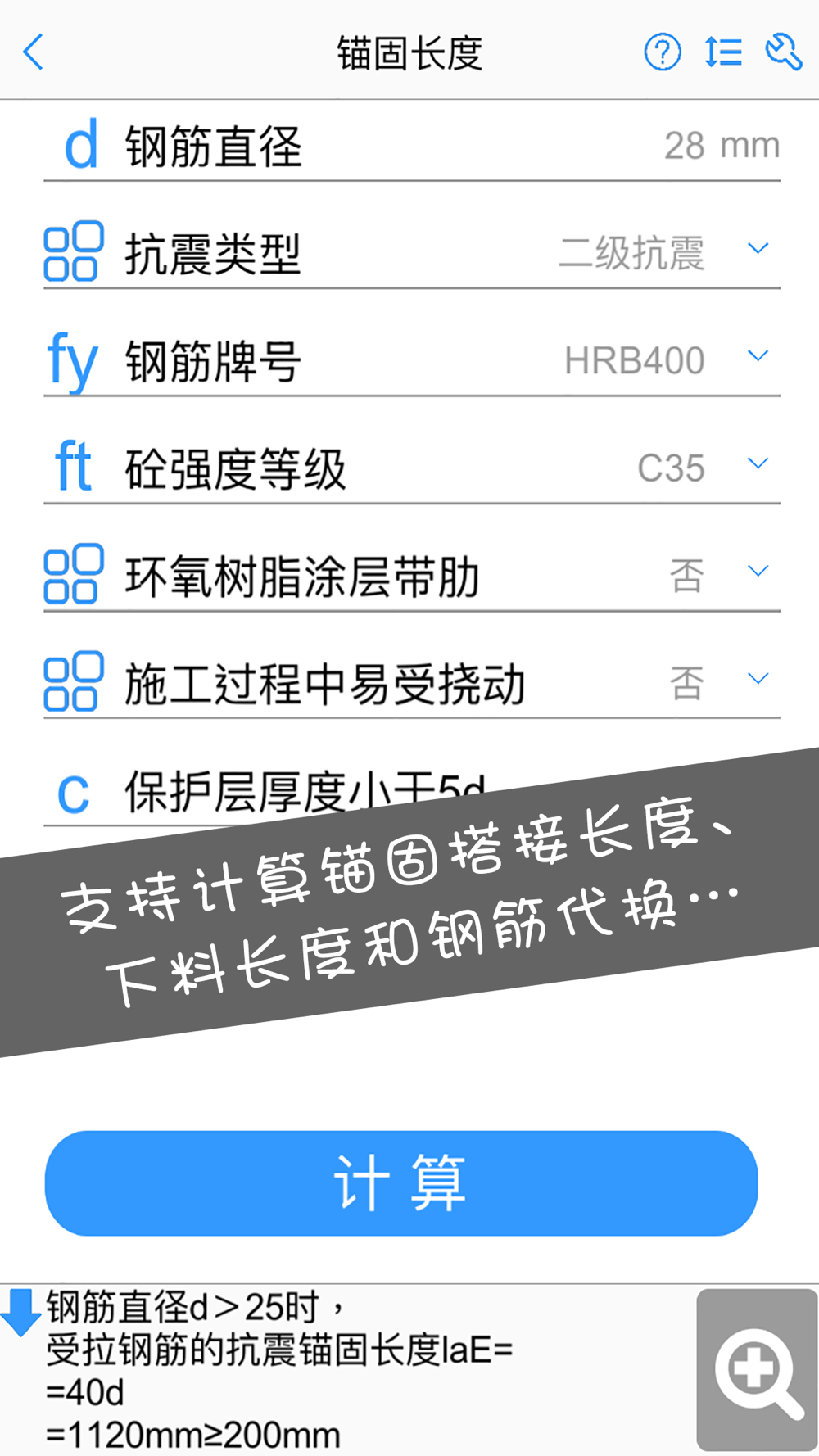This screenshot has height=1456, width=819.
Task: Edit the 钢筋直径 value field
Action: pyautogui.click(x=721, y=146)
